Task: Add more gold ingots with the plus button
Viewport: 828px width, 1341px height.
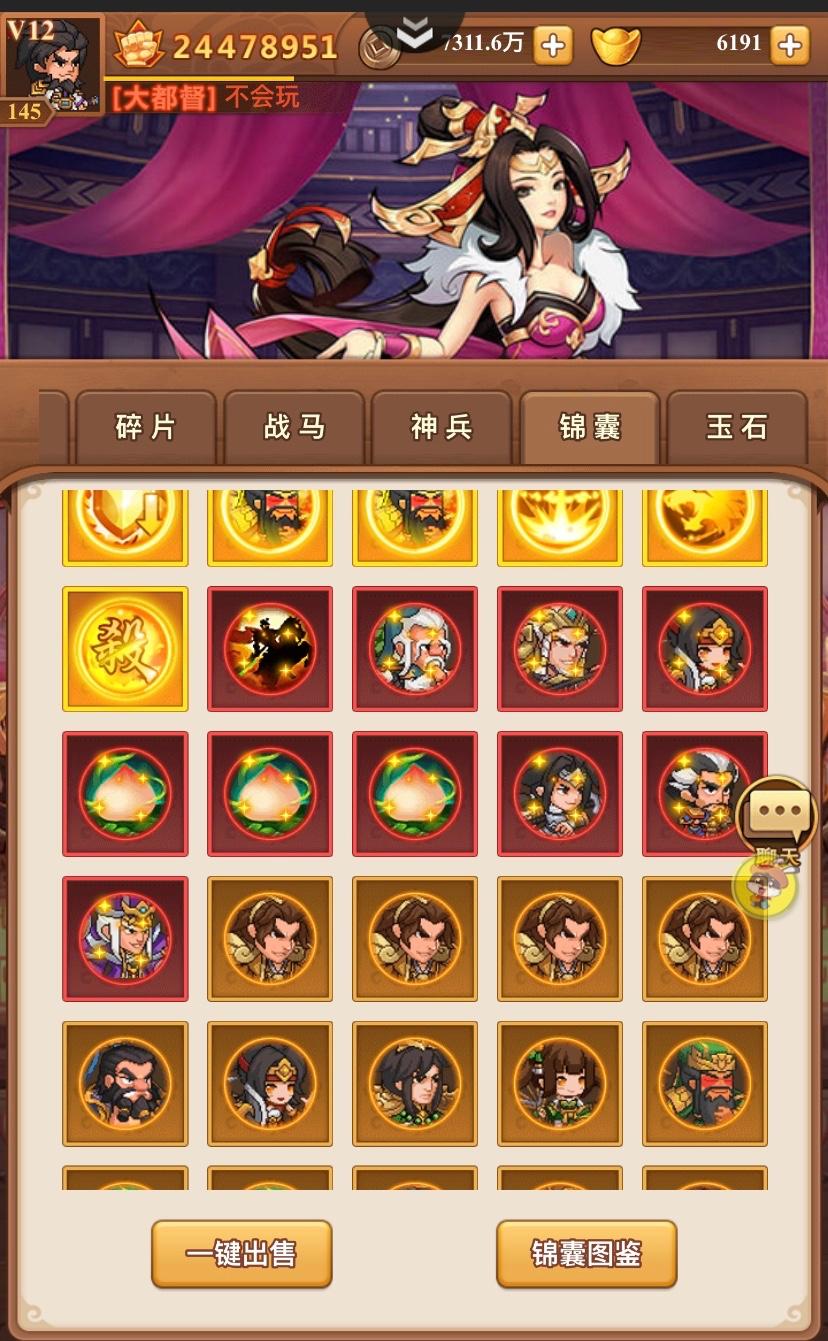Action: tap(789, 45)
